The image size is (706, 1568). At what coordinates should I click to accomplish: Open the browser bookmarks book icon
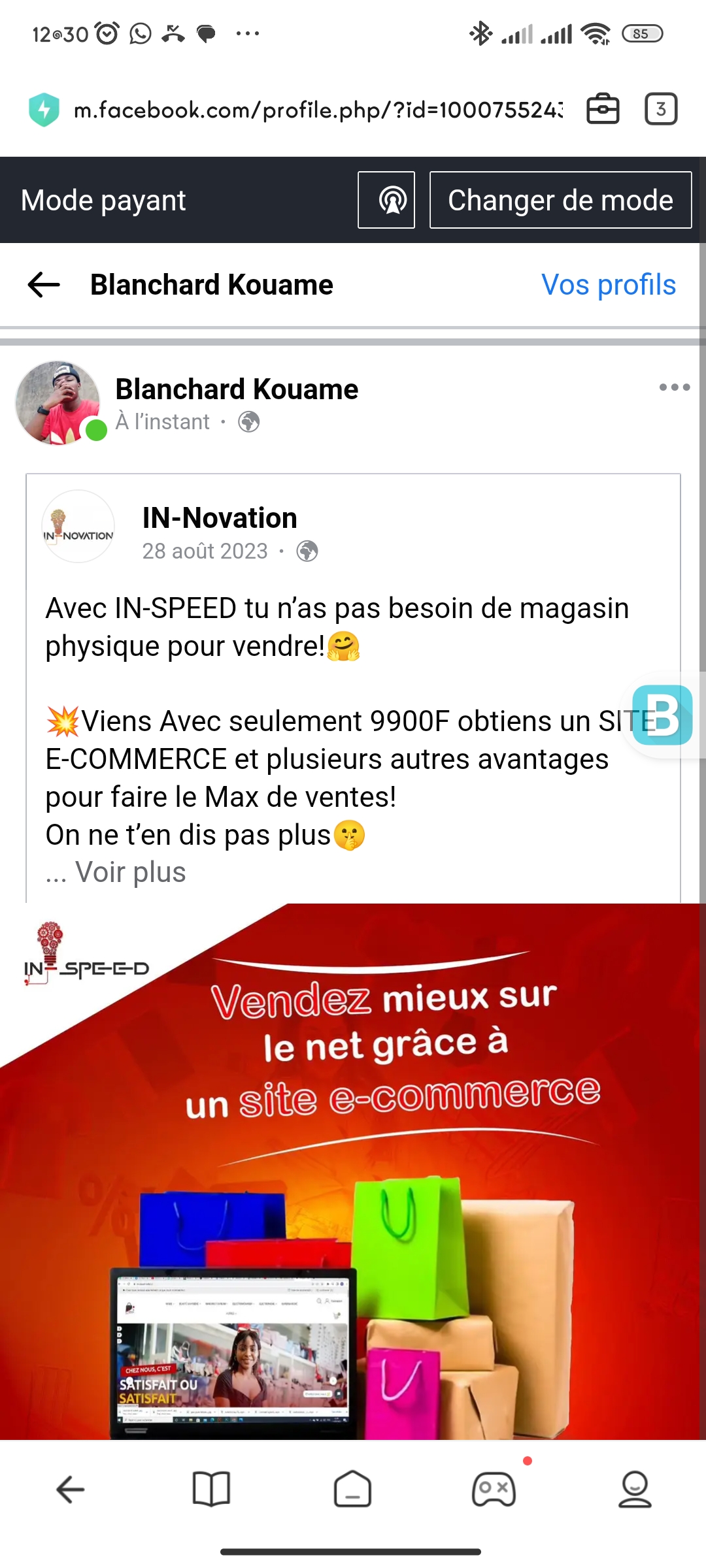[x=211, y=1490]
